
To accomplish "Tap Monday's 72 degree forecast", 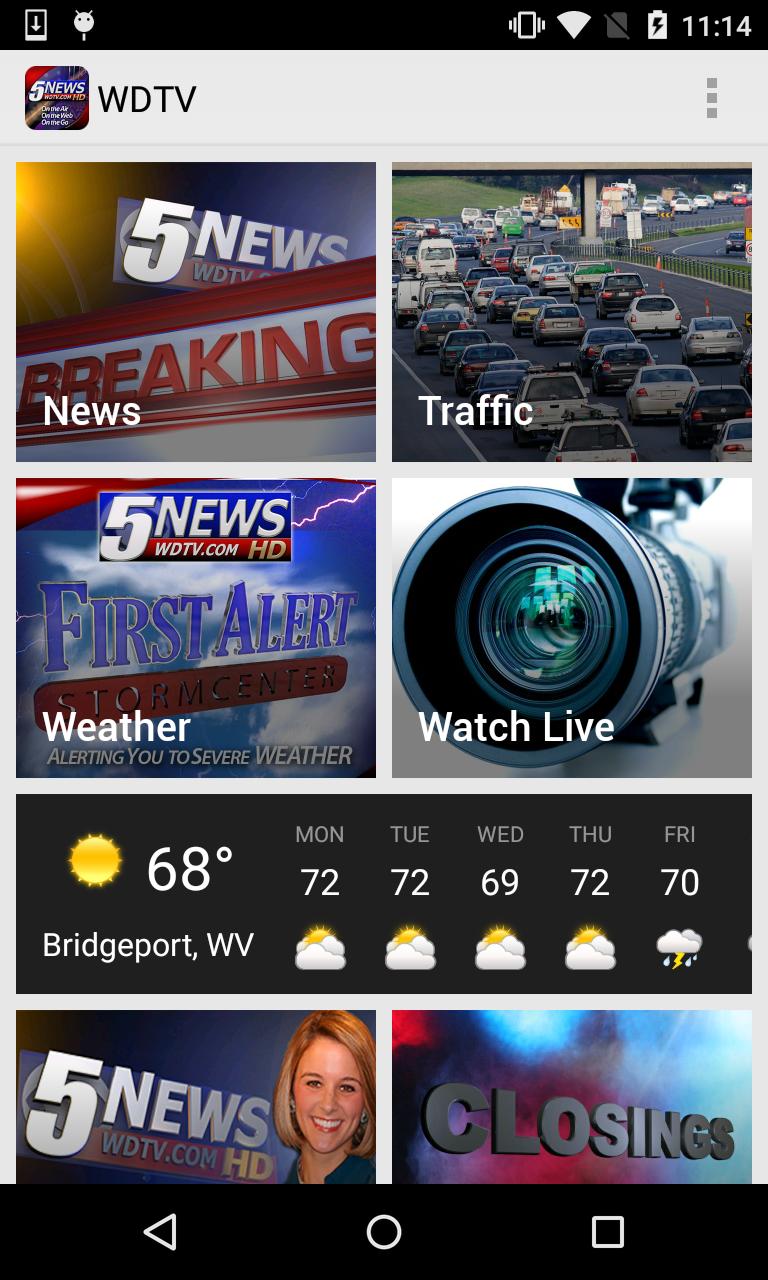I will point(320,882).
